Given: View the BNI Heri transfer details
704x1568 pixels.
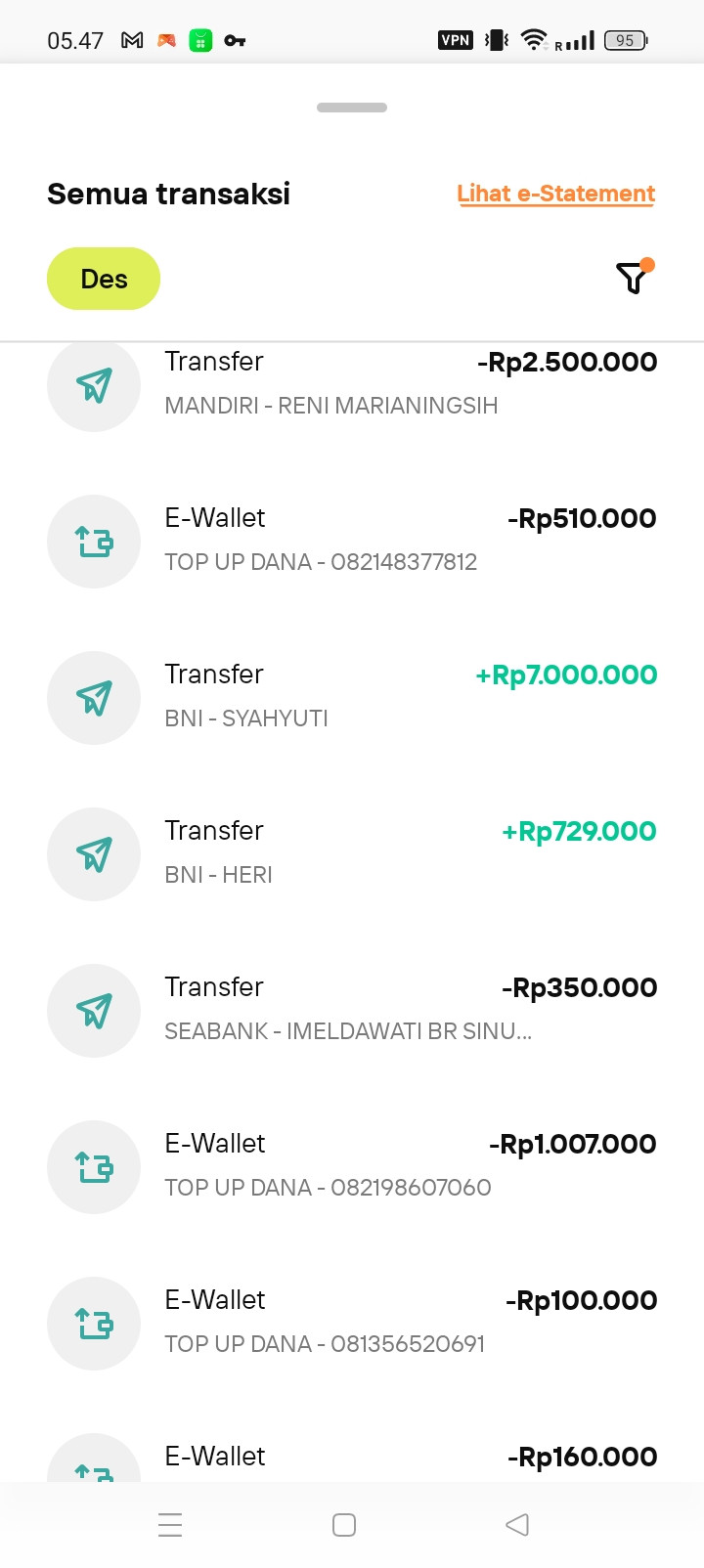Looking at the screenshot, I should point(352,852).
